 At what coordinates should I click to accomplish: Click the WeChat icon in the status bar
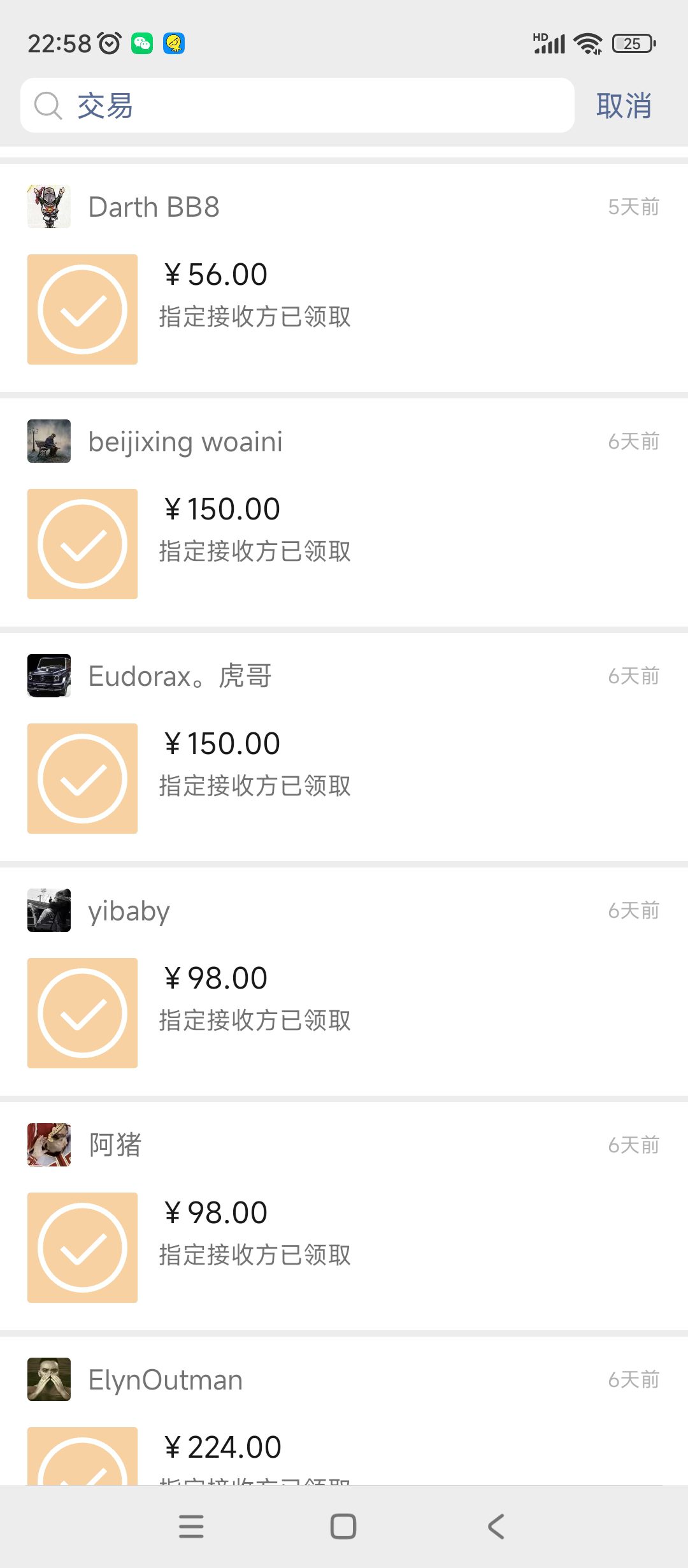coord(141,42)
